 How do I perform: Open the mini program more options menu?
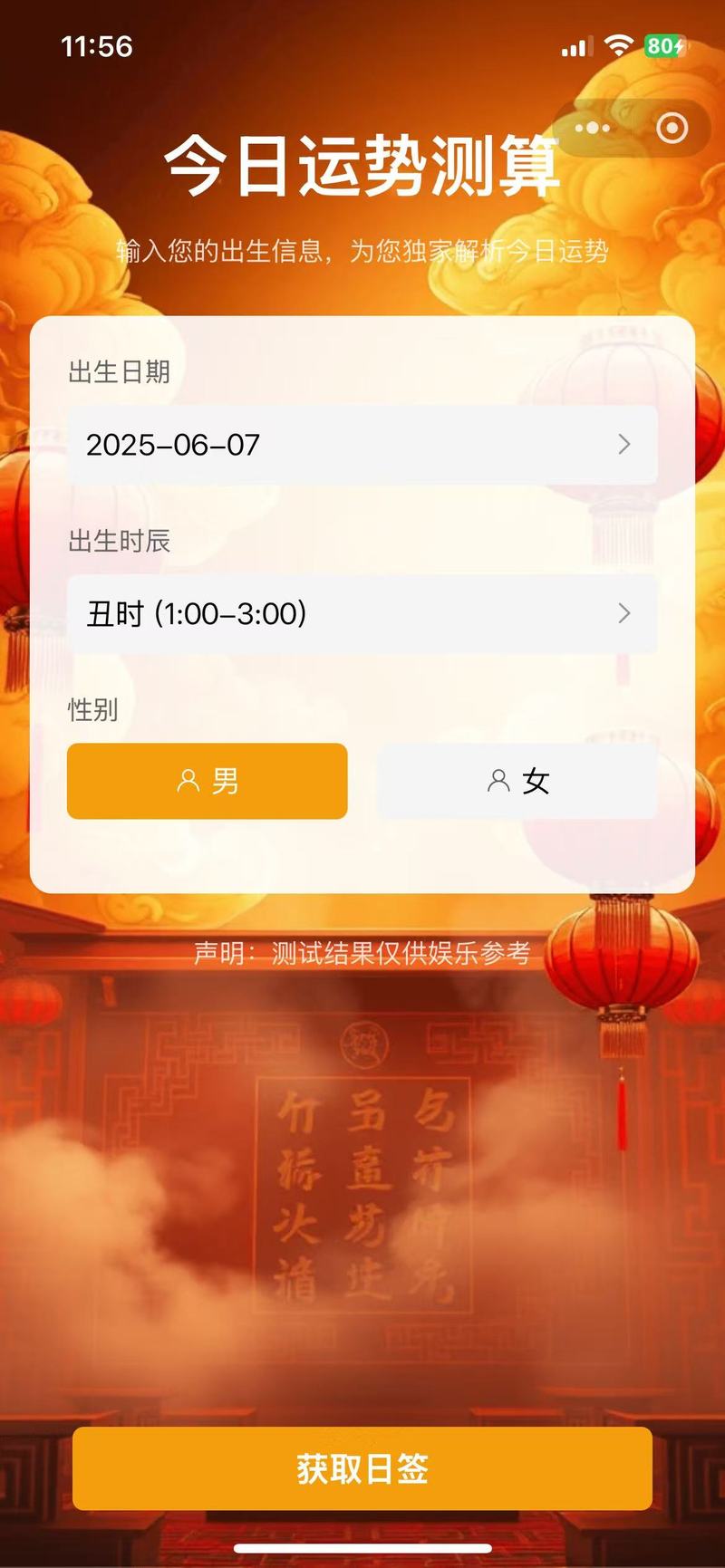click(x=593, y=128)
